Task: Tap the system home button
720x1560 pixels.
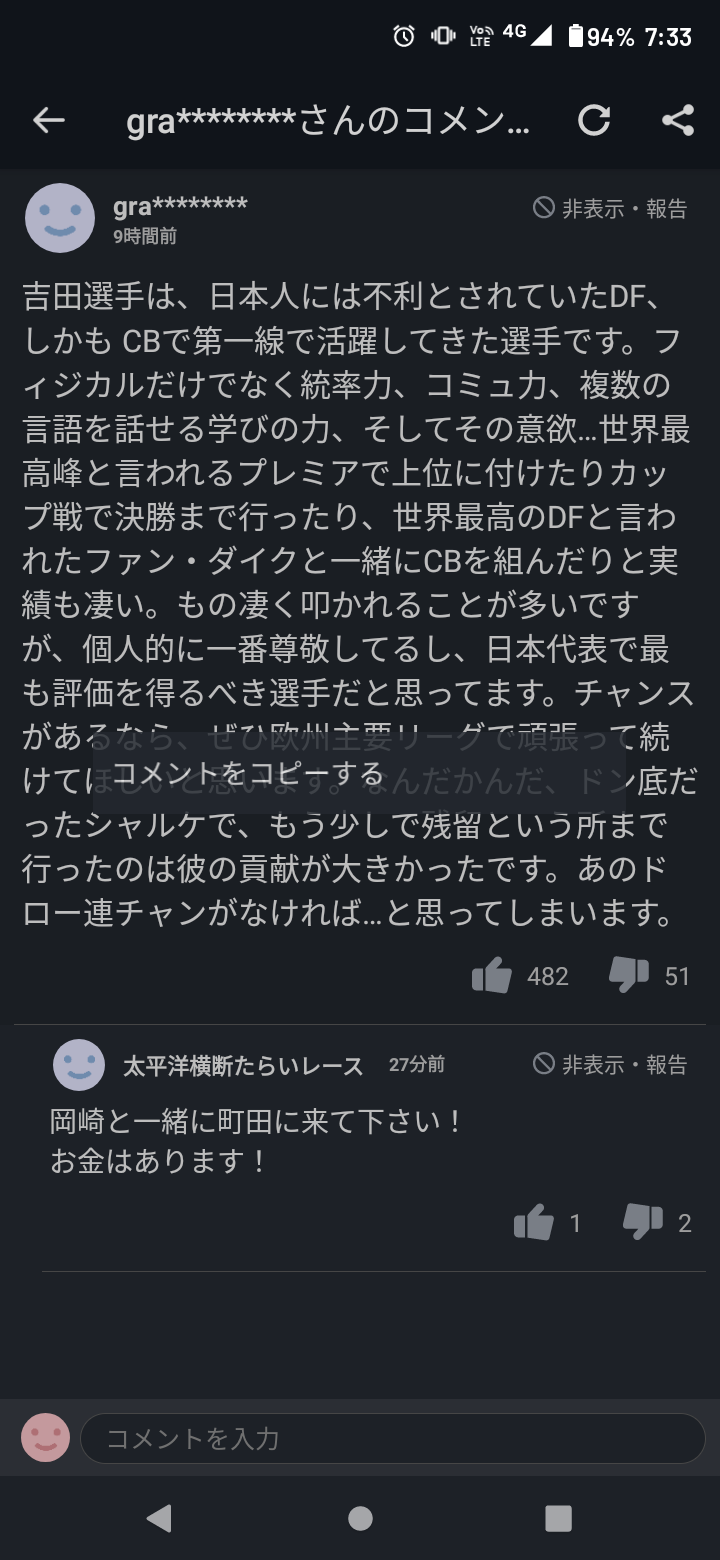Action: click(x=360, y=1518)
